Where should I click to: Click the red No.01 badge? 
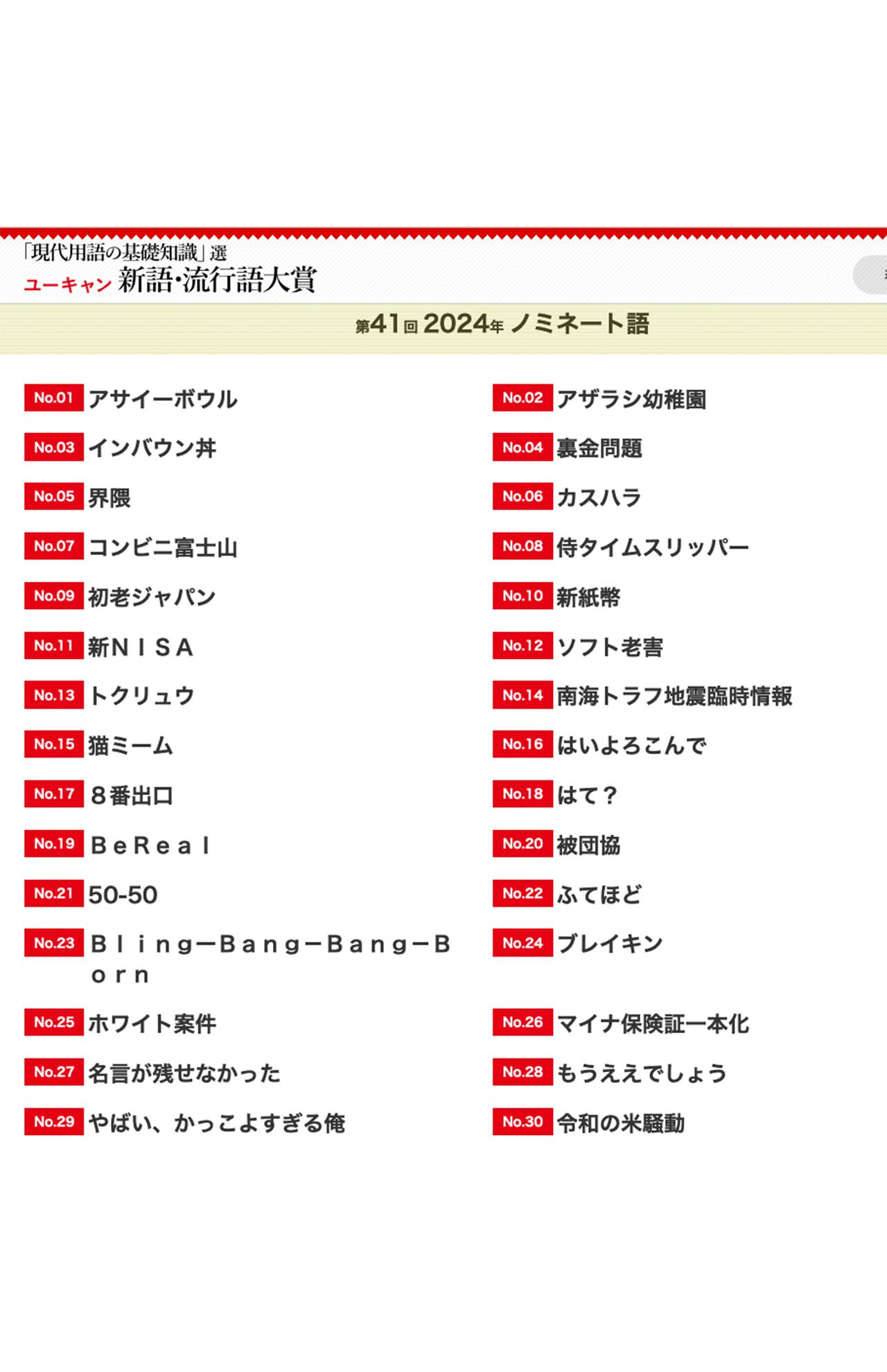coord(54,398)
